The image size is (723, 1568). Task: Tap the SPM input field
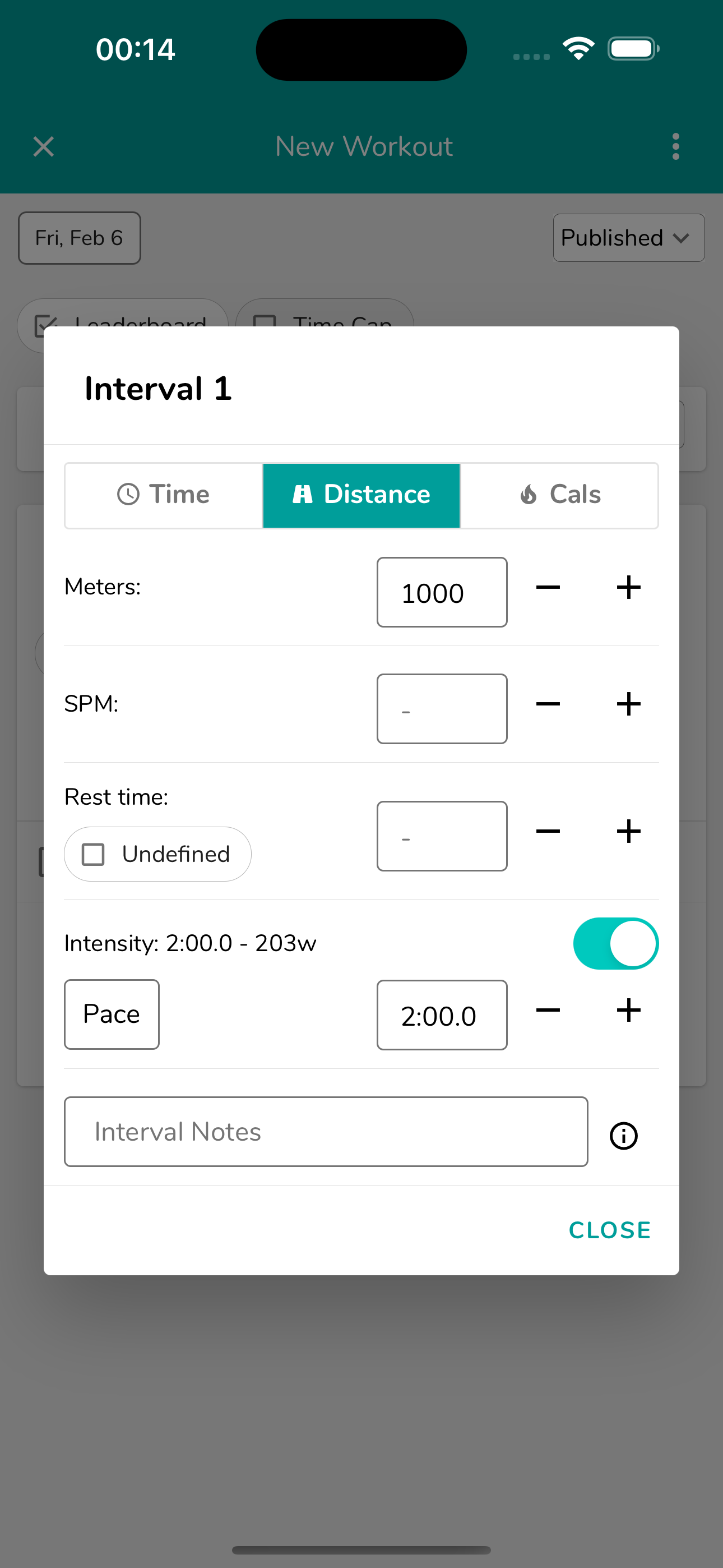click(442, 709)
